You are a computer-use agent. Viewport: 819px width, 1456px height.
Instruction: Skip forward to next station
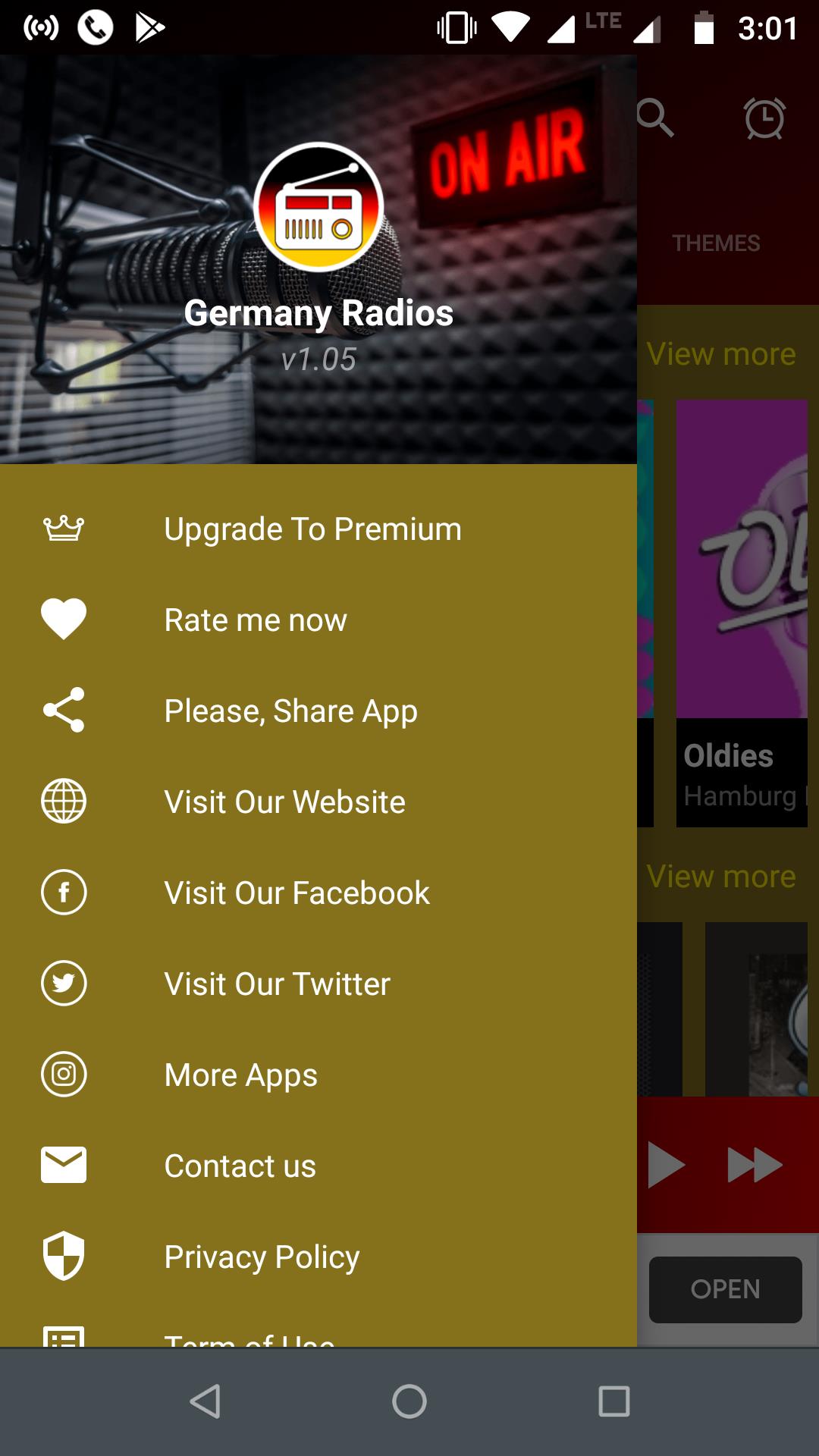coord(755,1165)
